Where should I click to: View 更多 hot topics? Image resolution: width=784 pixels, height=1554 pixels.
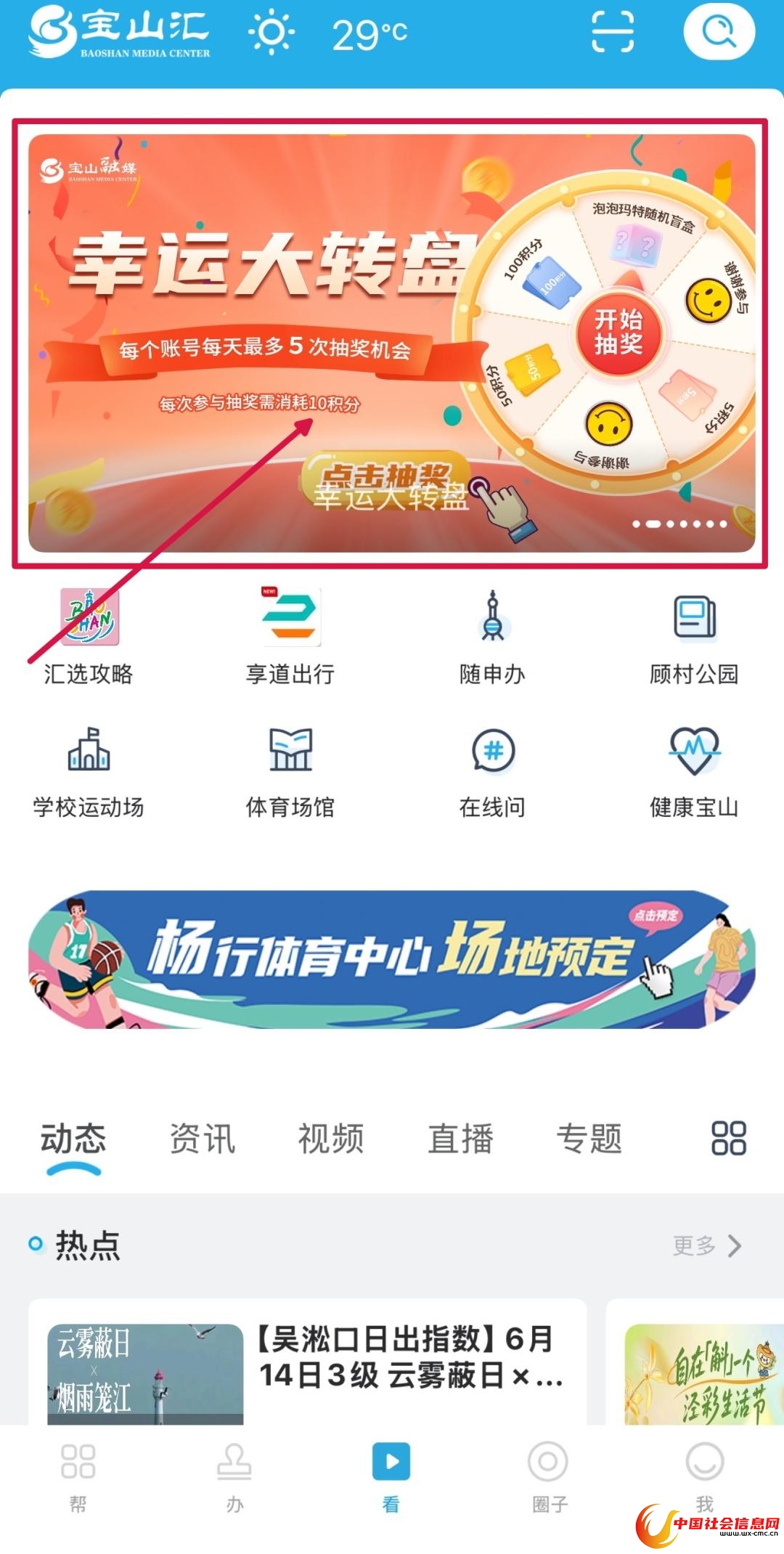[706, 1245]
